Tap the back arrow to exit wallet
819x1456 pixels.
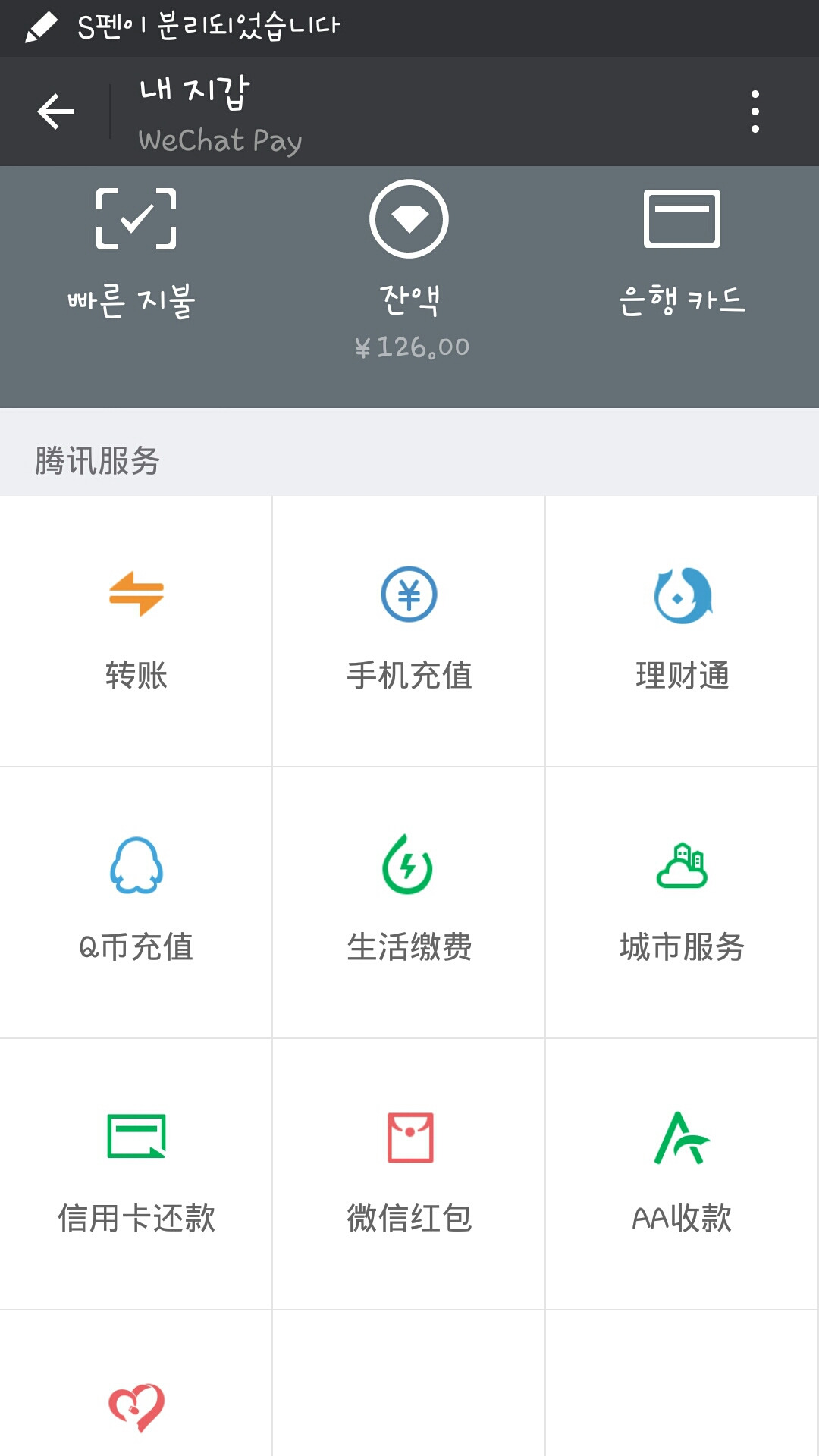[53, 111]
